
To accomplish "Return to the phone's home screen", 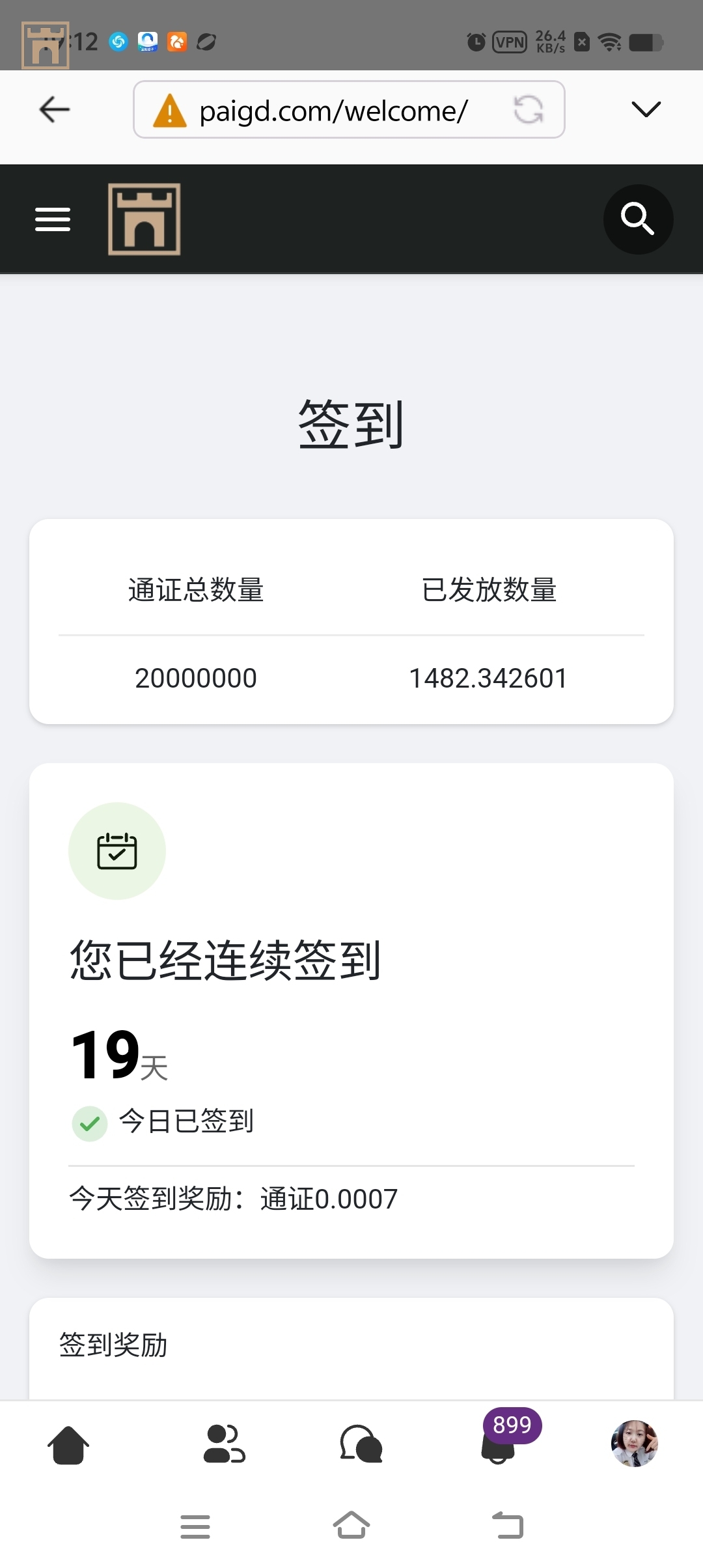I will [x=351, y=1525].
